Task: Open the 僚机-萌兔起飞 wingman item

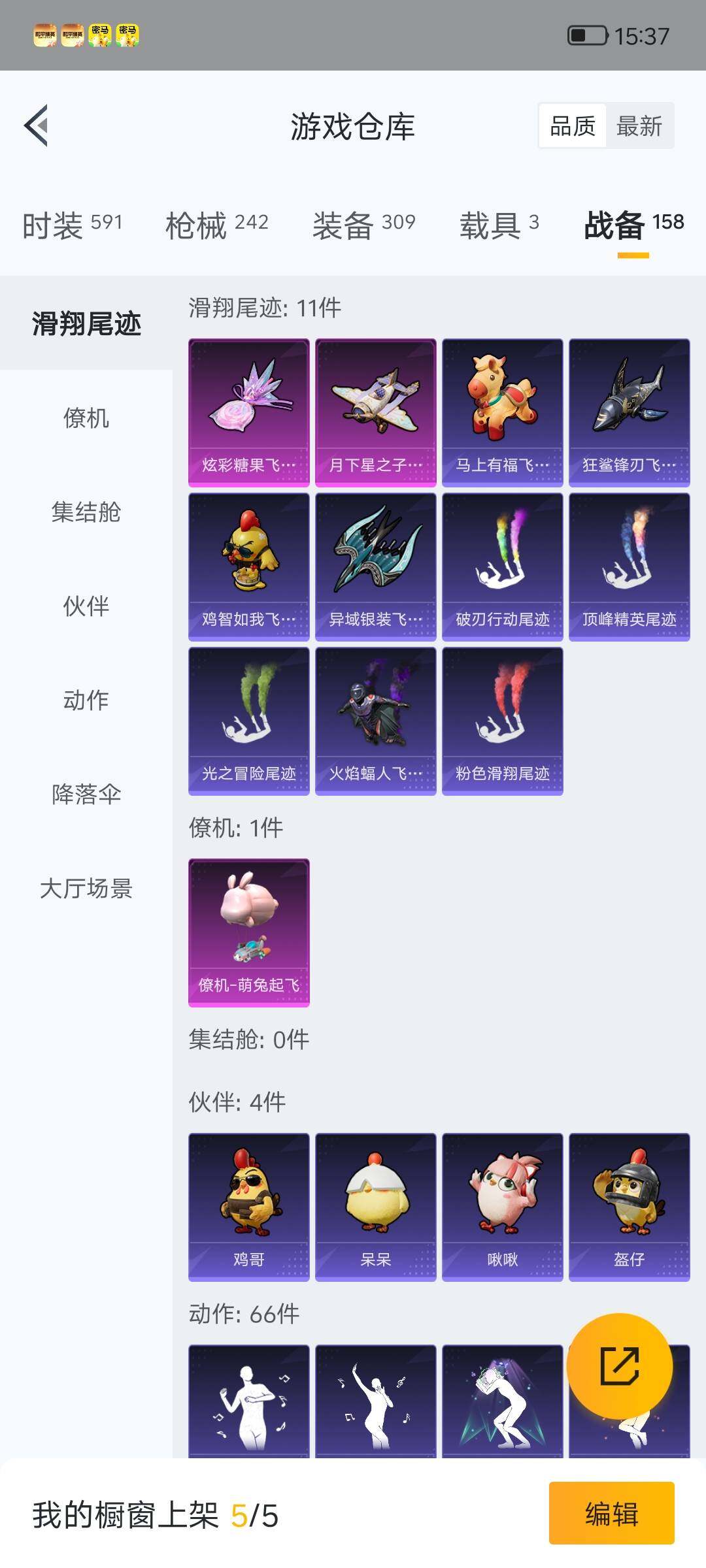Action: (248, 928)
